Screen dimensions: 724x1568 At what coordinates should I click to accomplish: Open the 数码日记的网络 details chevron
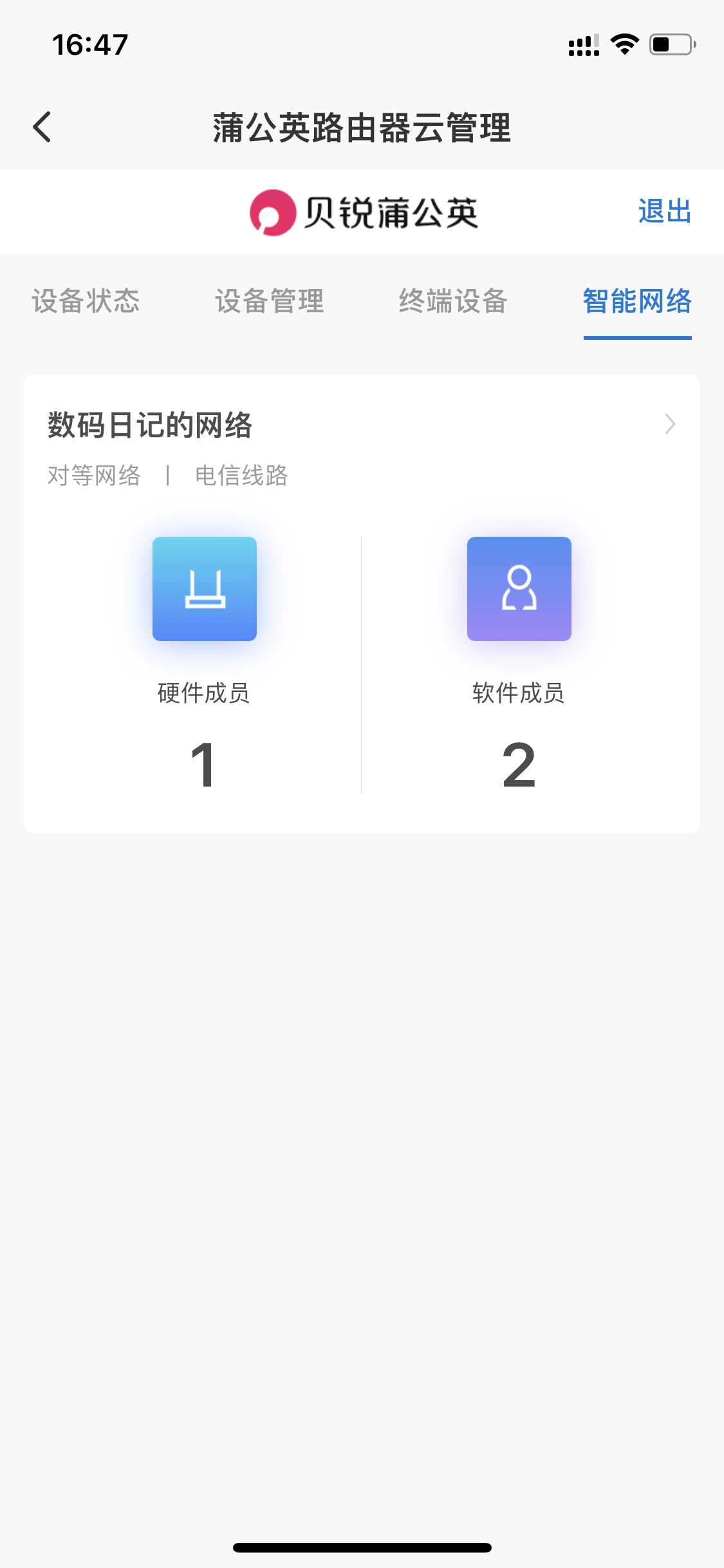pyautogui.click(x=670, y=424)
